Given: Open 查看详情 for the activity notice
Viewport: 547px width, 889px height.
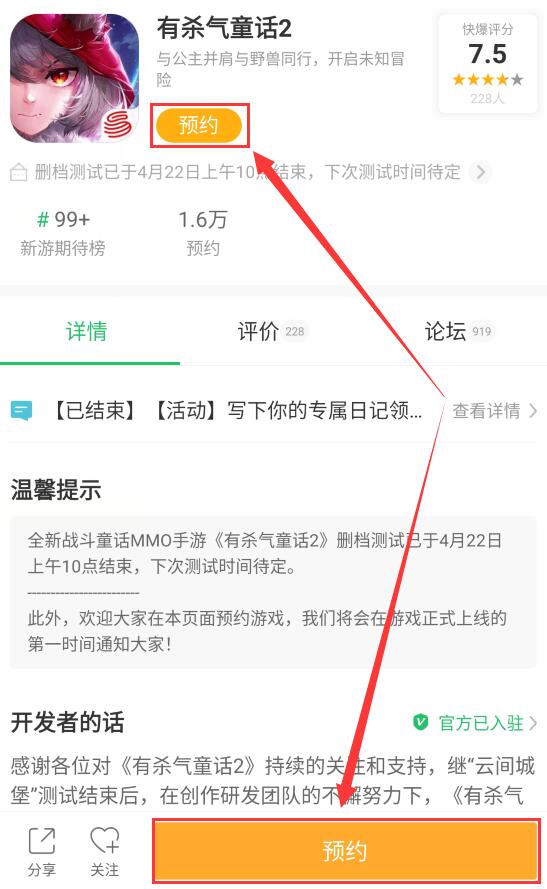Looking at the screenshot, I should (494, 410).
